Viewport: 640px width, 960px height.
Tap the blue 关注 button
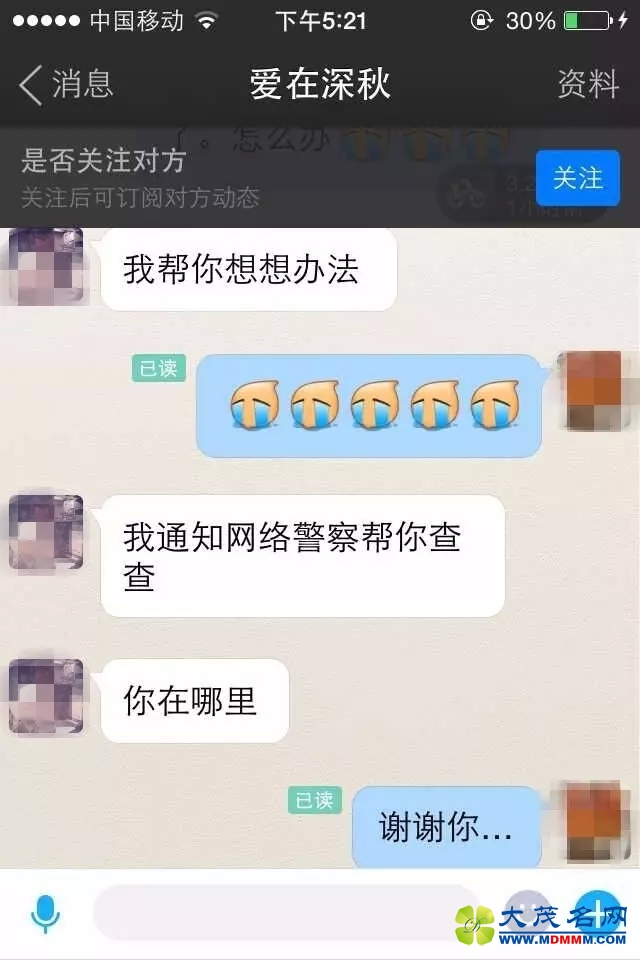click(577, 178)
